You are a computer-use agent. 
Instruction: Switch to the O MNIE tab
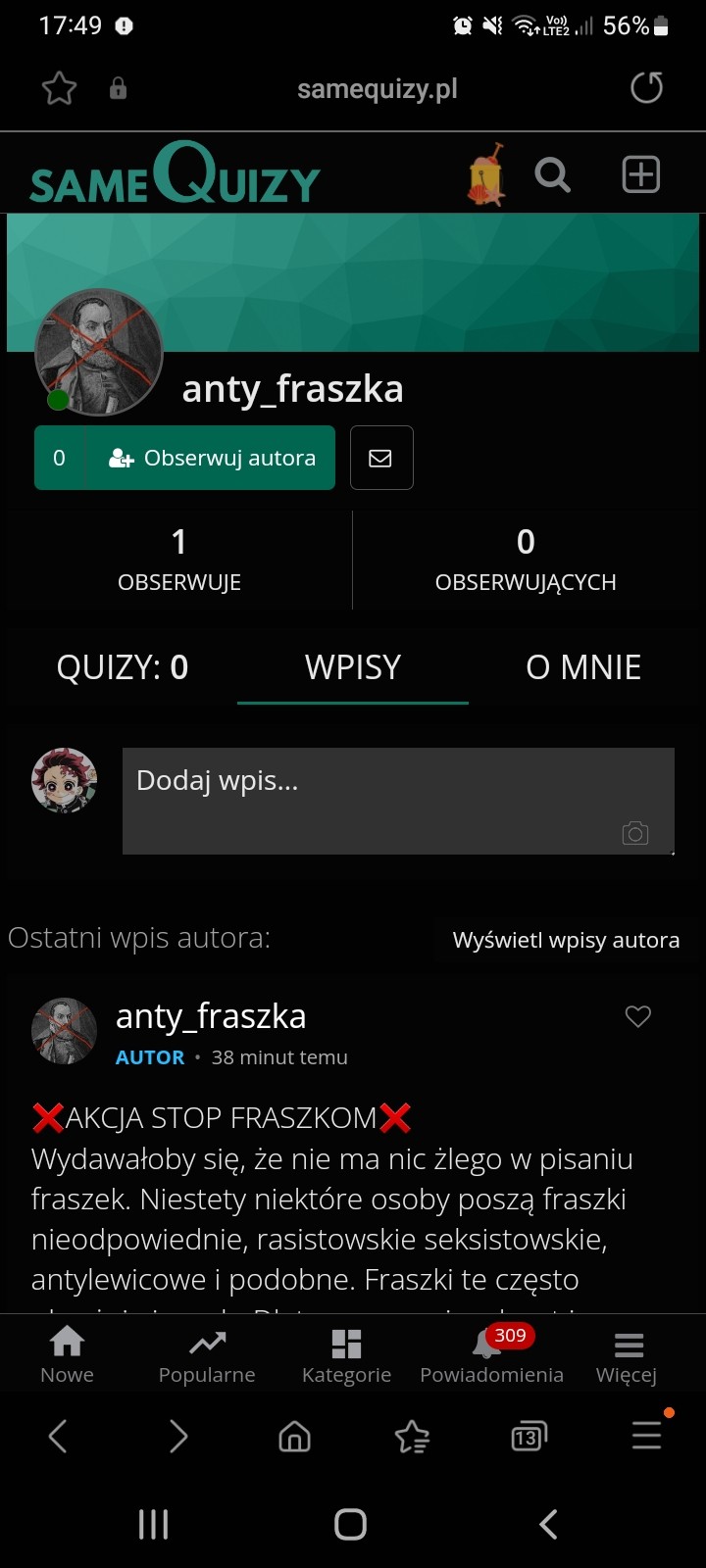pos(583,667)
